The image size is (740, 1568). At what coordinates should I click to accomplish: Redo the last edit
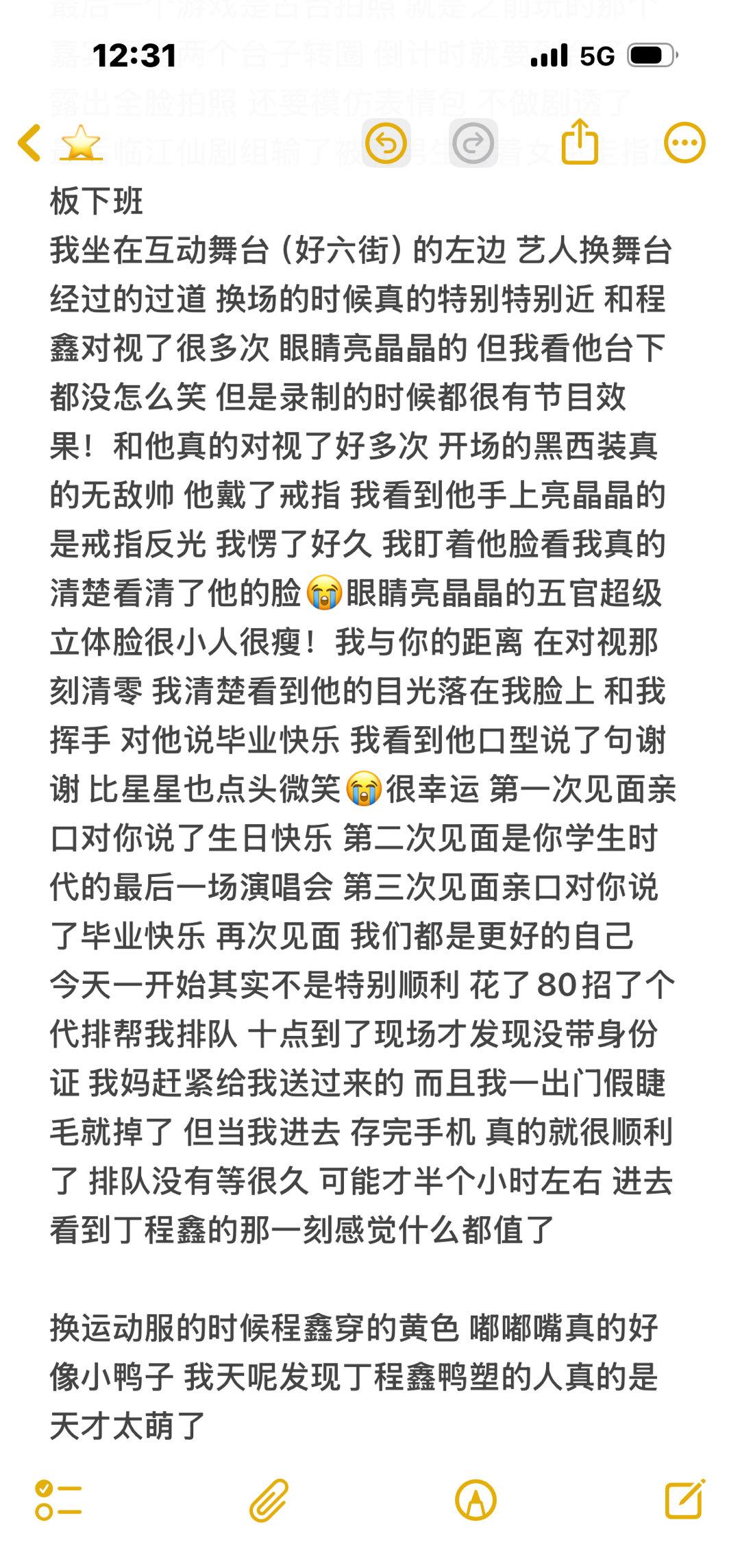coord(473,143)
